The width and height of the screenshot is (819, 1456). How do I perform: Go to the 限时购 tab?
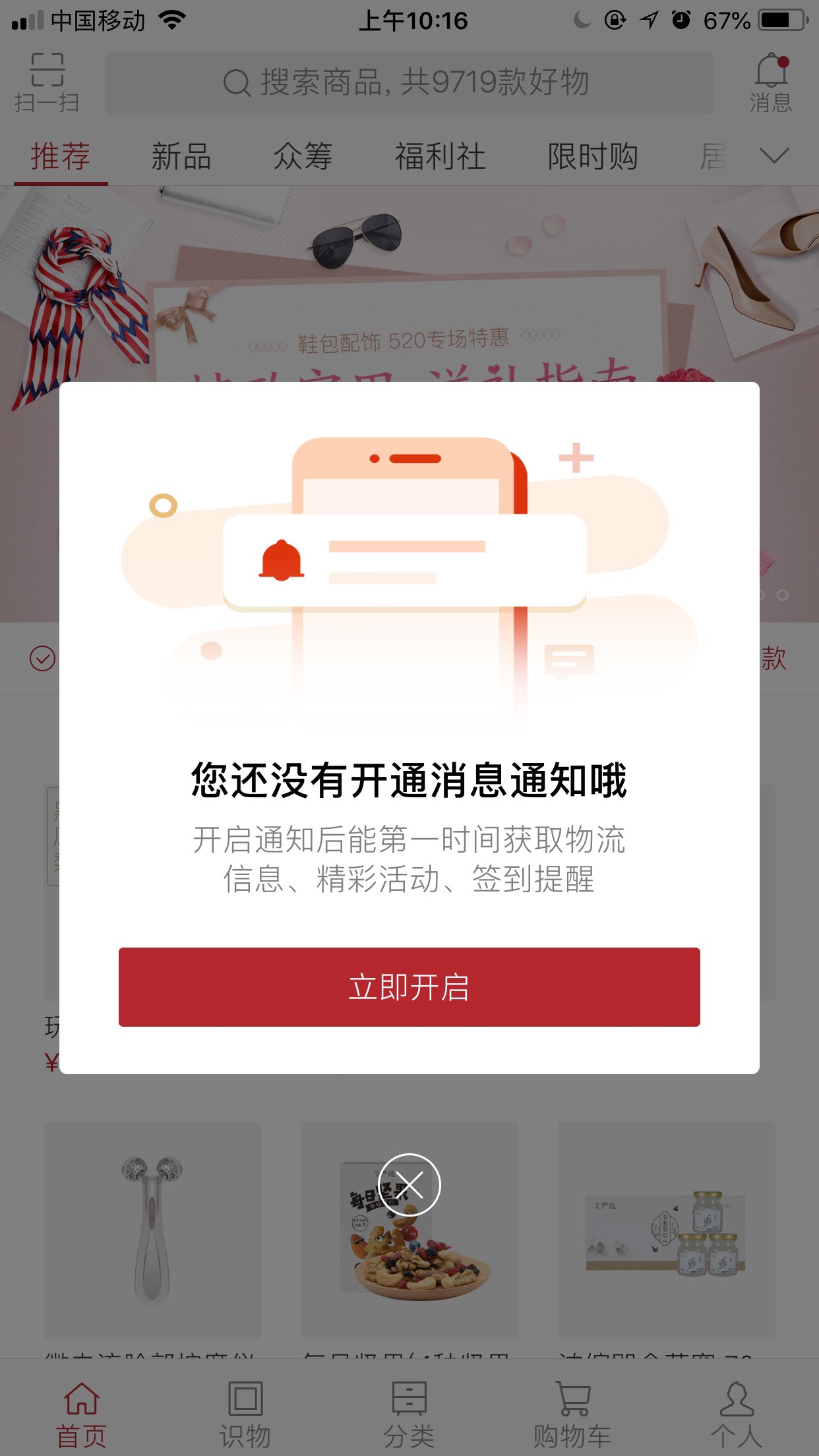click(592, 157)
